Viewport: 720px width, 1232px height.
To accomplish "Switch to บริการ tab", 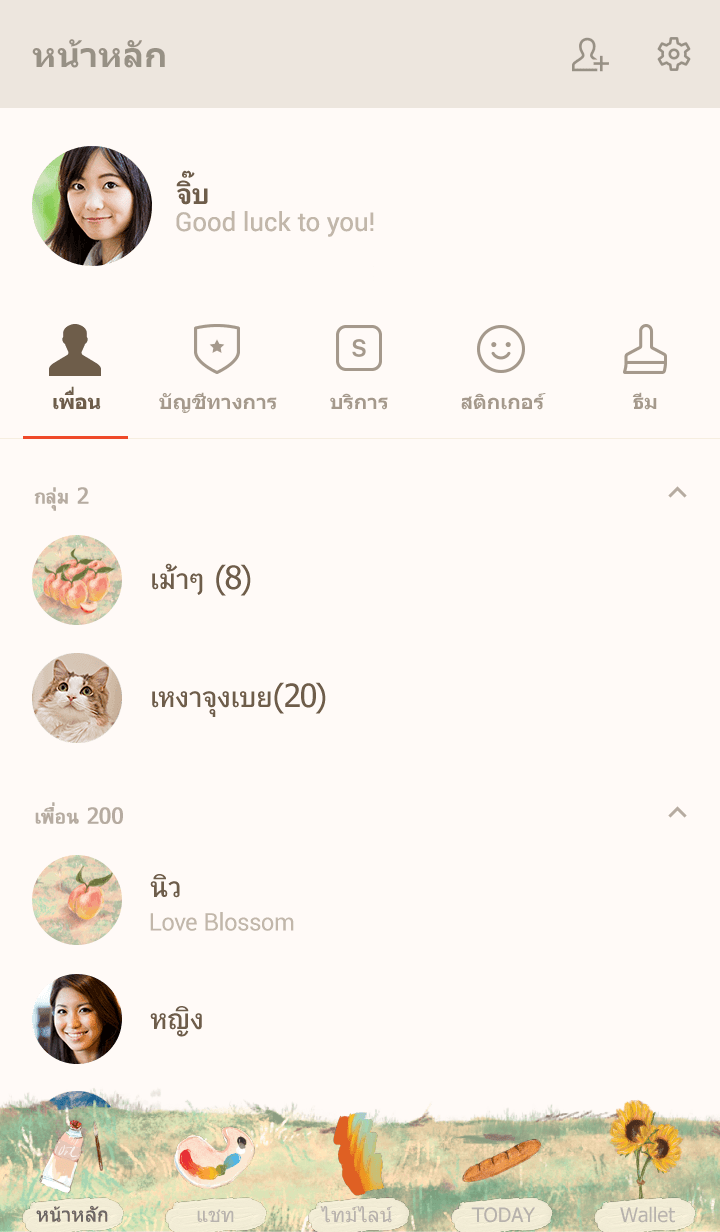I will [x=359, y=370].
